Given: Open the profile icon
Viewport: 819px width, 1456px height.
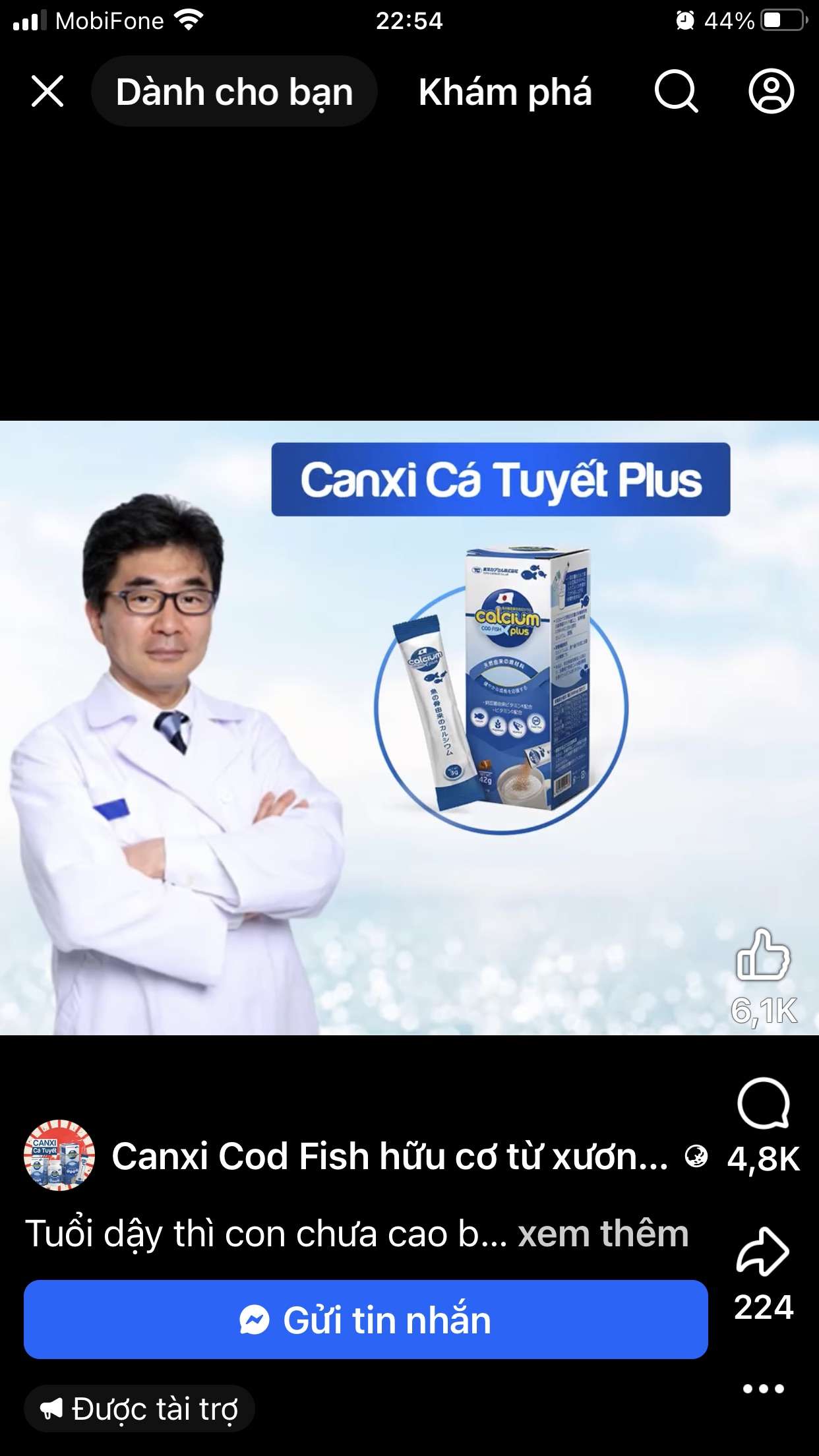Looking at the screenshot, I should tap(771, 91).
